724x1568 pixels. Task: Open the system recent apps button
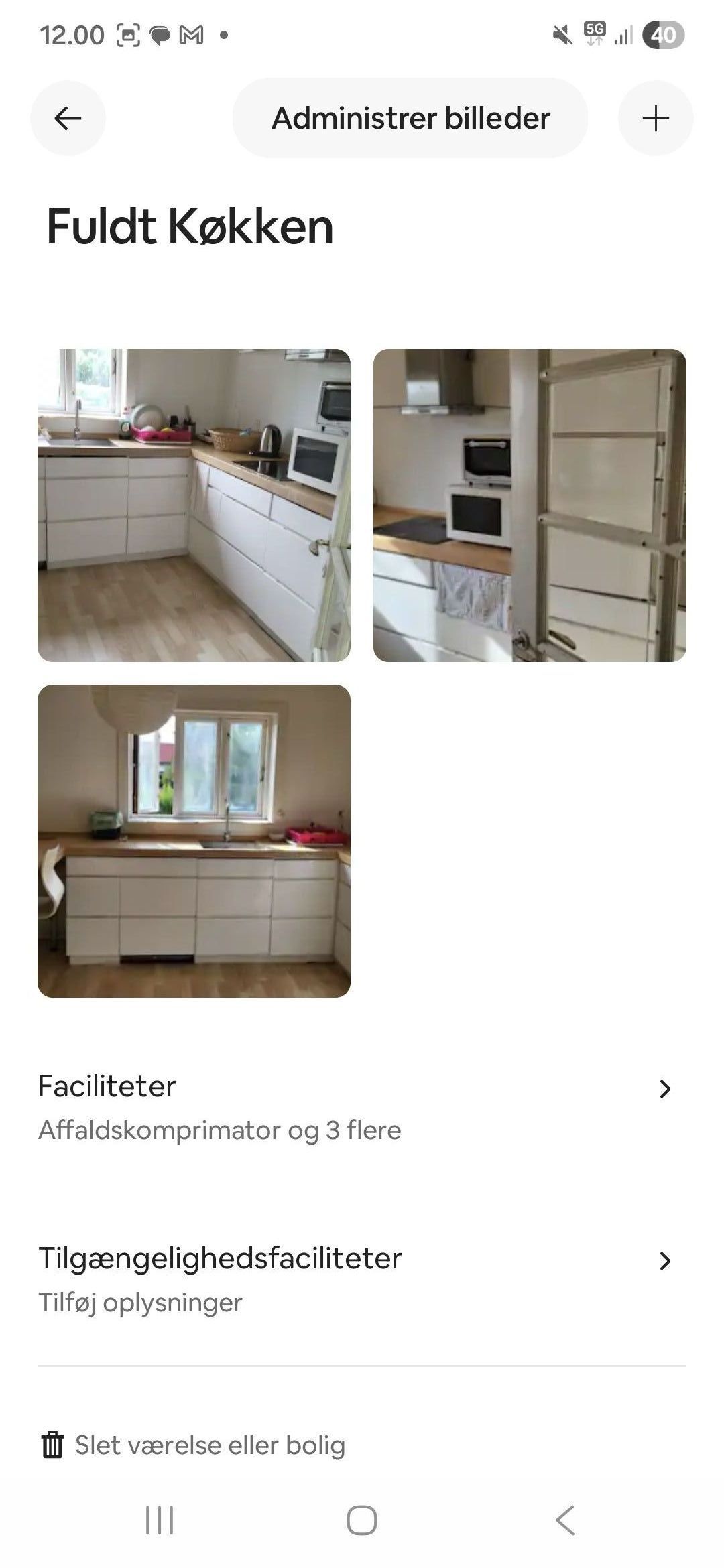[160, 1520]
